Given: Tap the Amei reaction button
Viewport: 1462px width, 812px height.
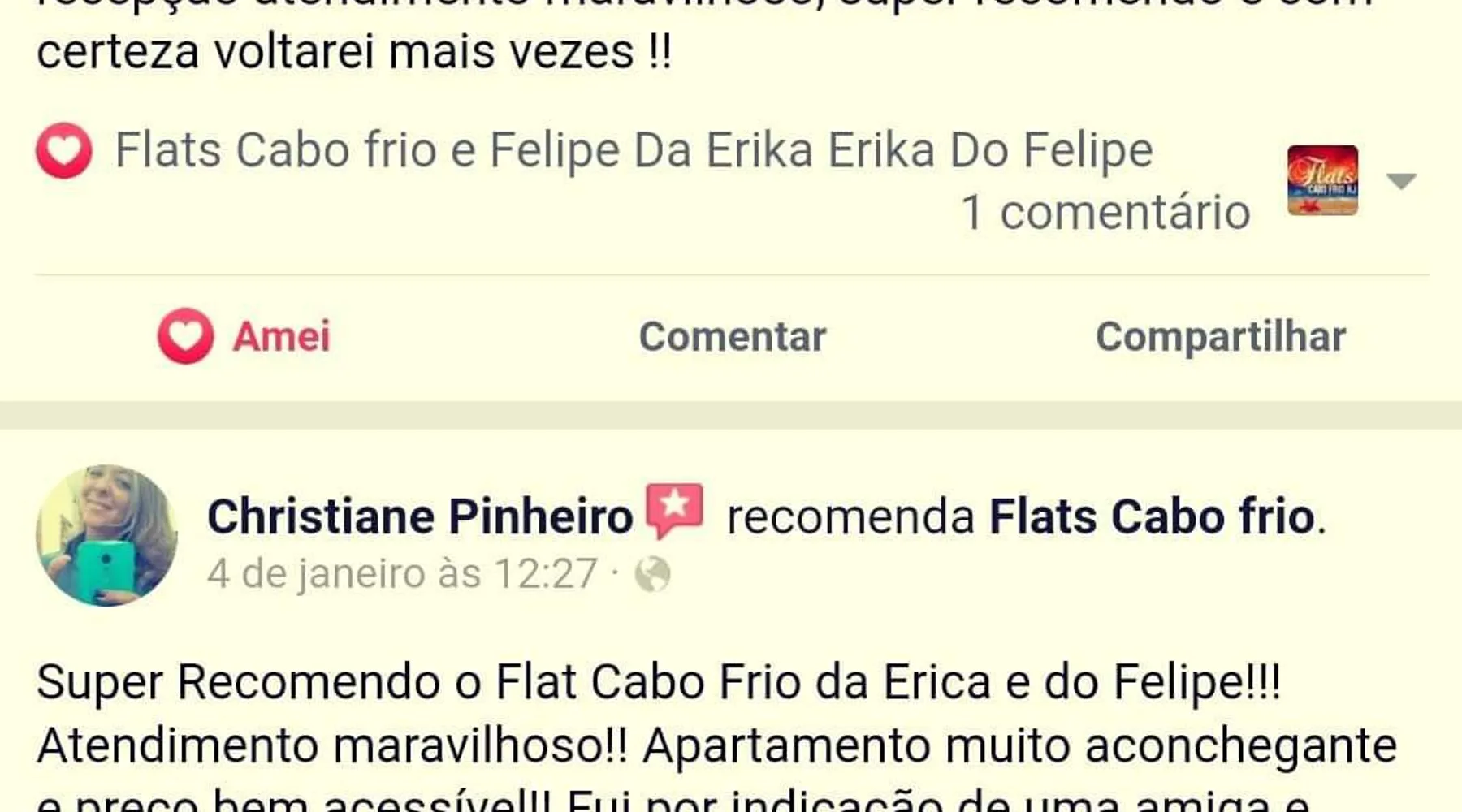Looking at the screenshot, I should click(x=244, y=336).
